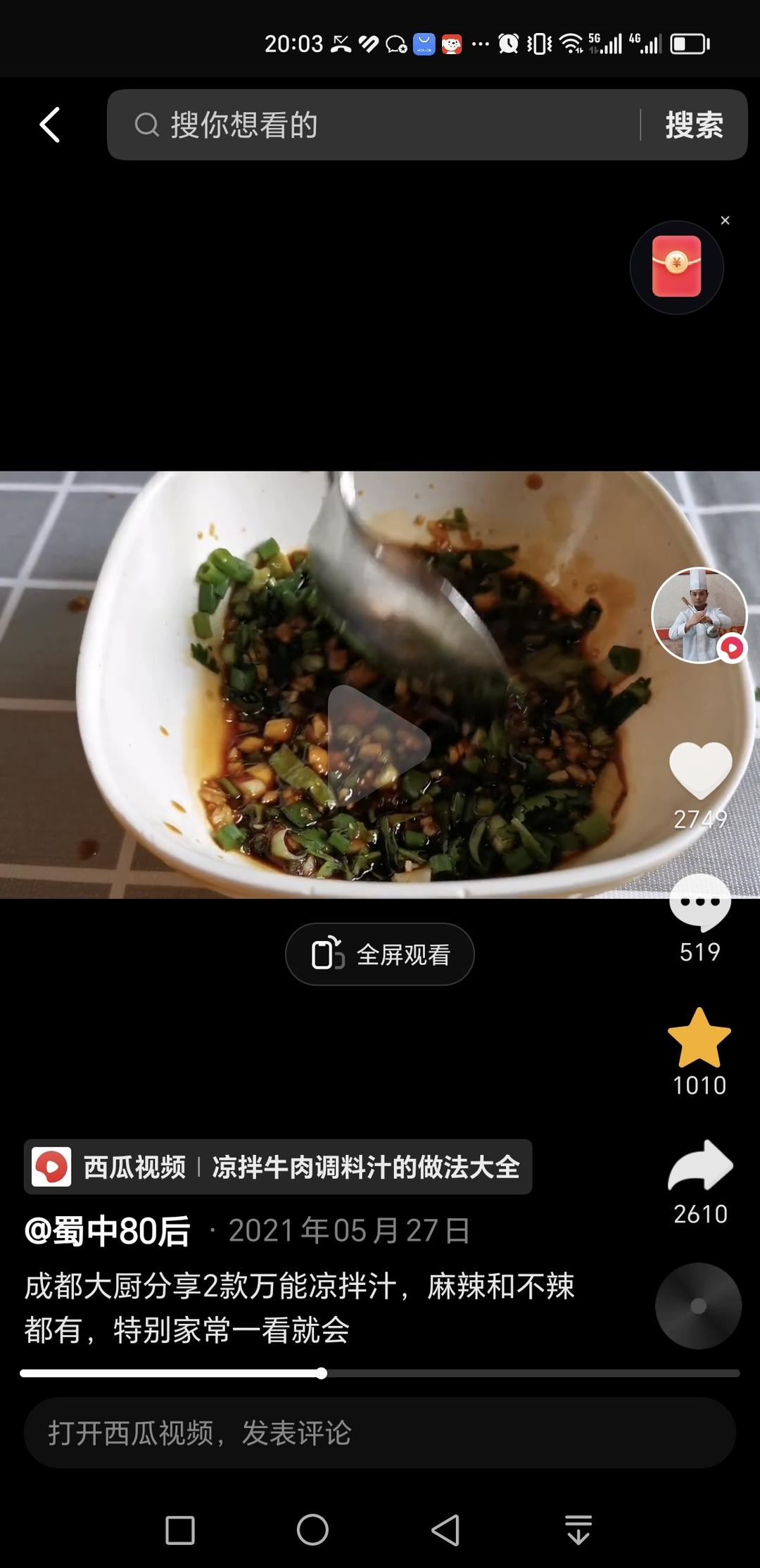Unfavorite the video using the star

tap(699, 1037)
